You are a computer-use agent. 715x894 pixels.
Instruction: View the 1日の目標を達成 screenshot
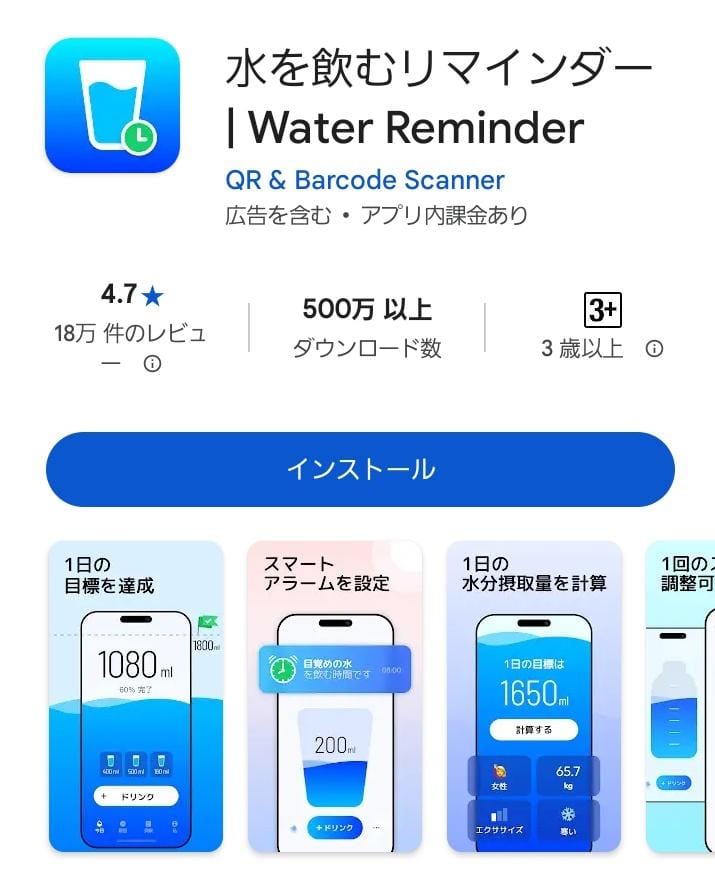coord(136,696)
